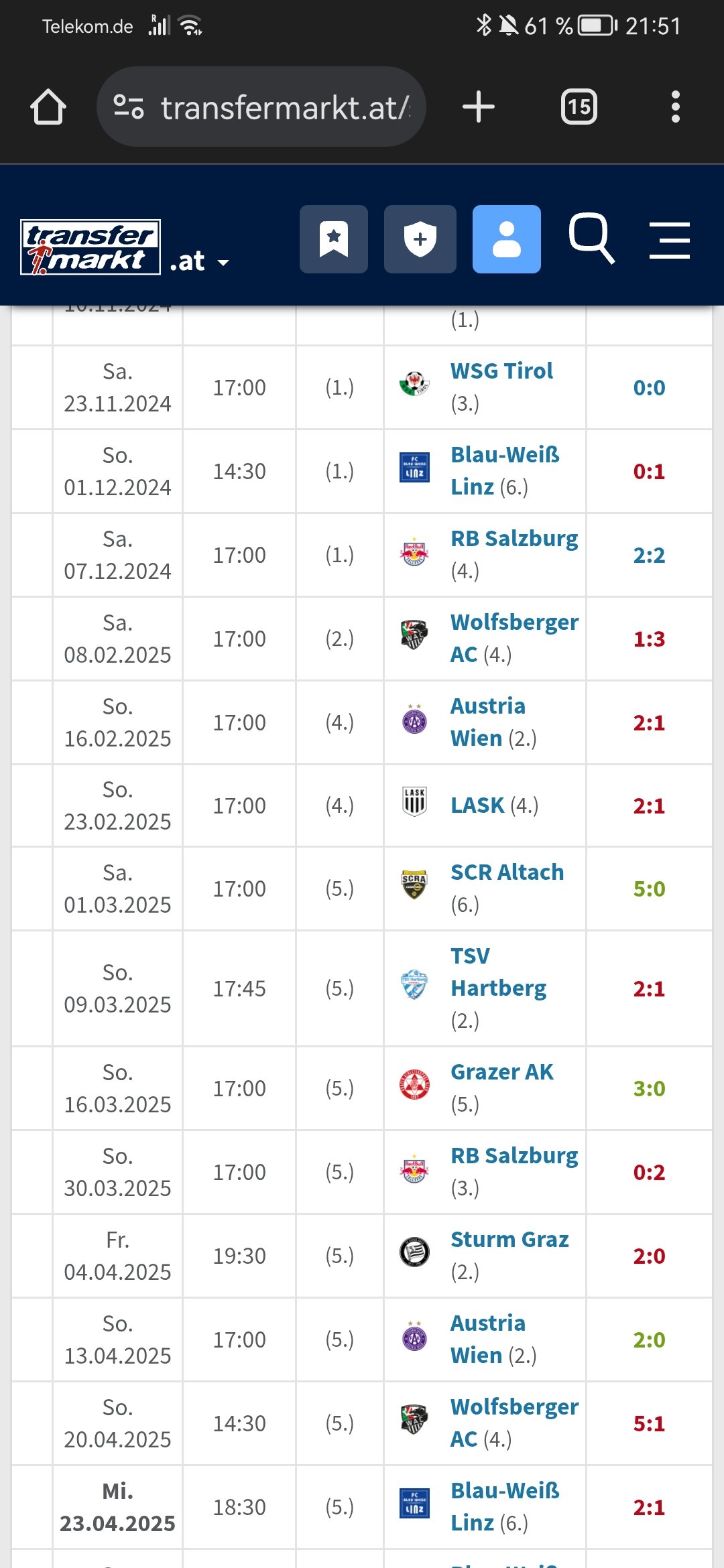Show the 15 open tabs
The image size is (724, 1568).
tap(579, 107)
